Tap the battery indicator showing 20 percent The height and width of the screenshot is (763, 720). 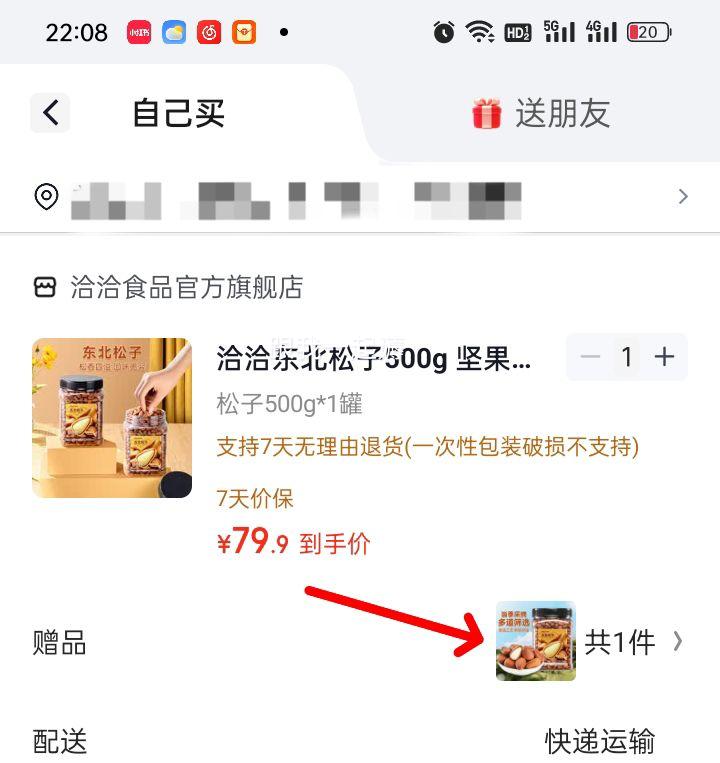pos(646,31)
